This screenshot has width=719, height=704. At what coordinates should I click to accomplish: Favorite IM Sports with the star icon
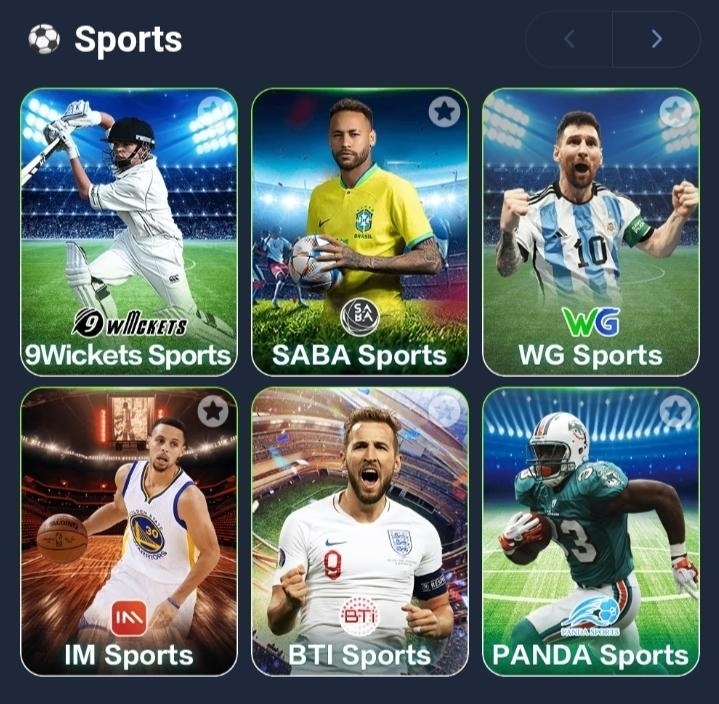213,411
